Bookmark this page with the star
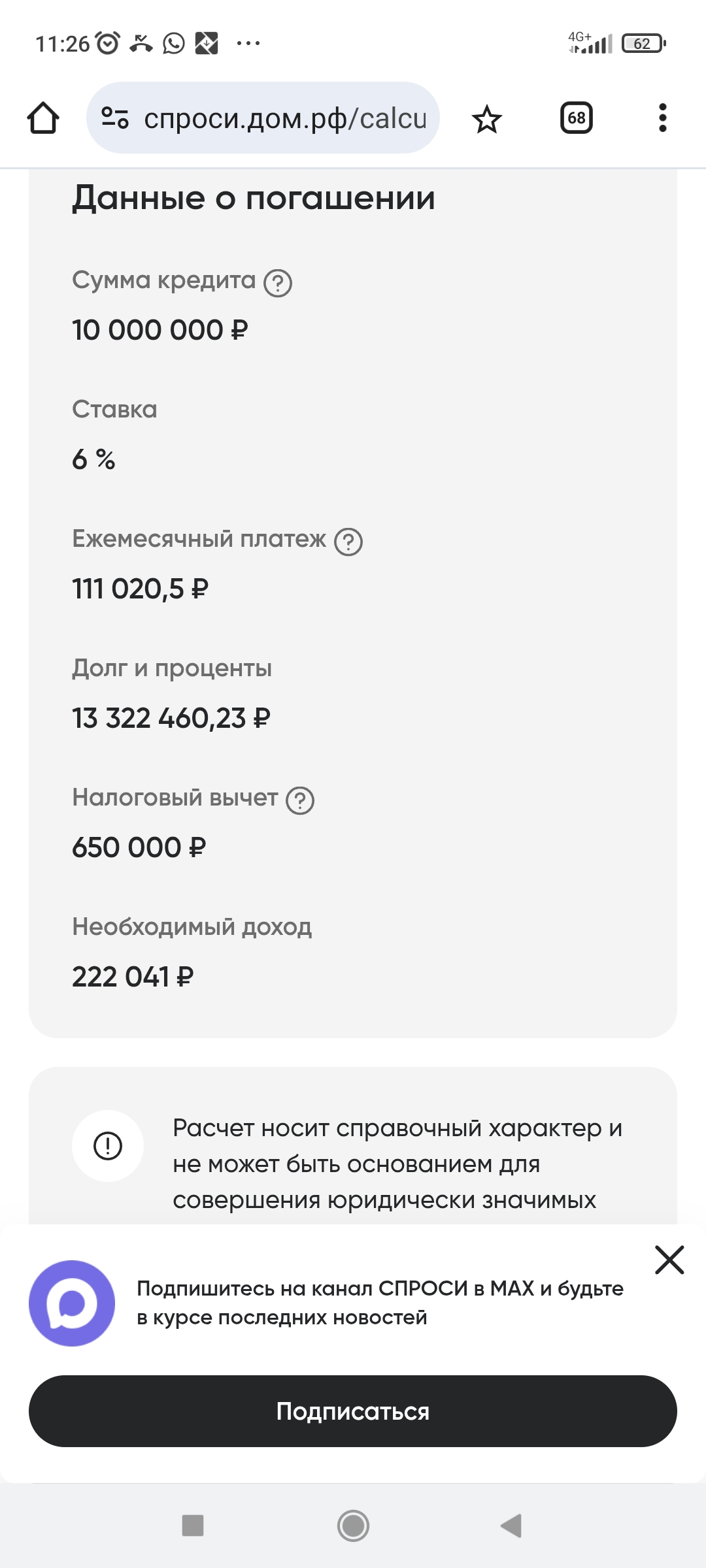 click(x=487, y=120)
